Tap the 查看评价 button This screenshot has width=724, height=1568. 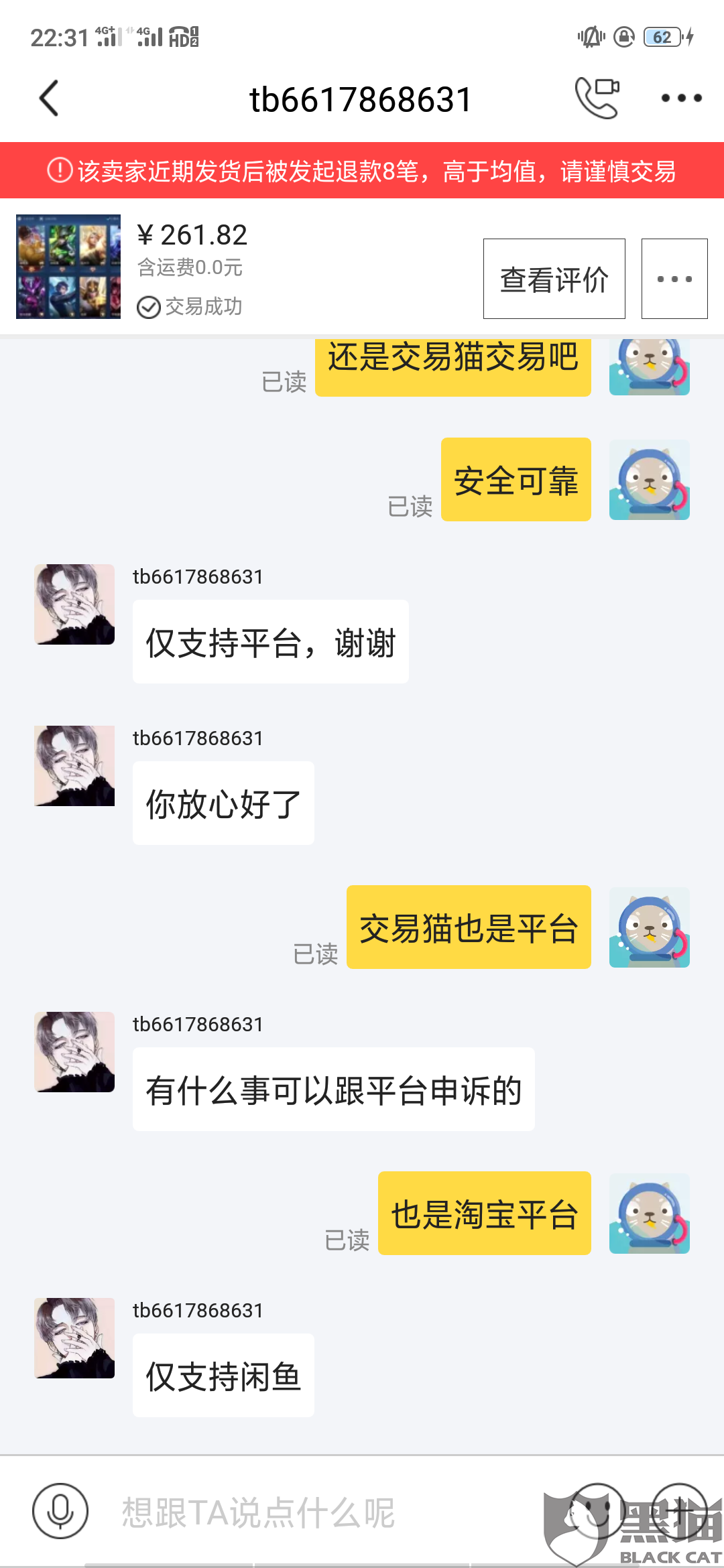click(x=554, y=279)
